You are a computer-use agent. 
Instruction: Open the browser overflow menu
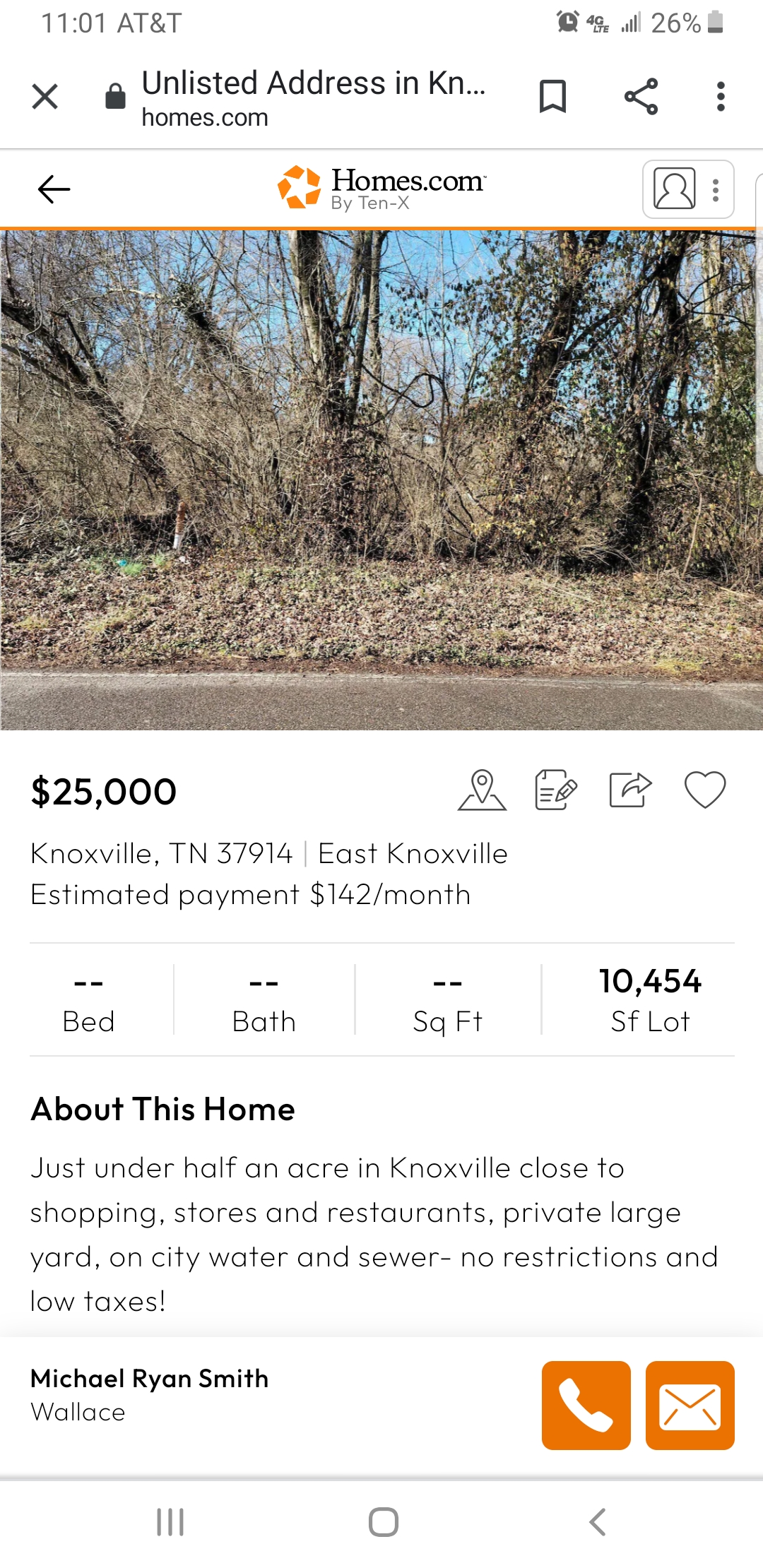721,96
